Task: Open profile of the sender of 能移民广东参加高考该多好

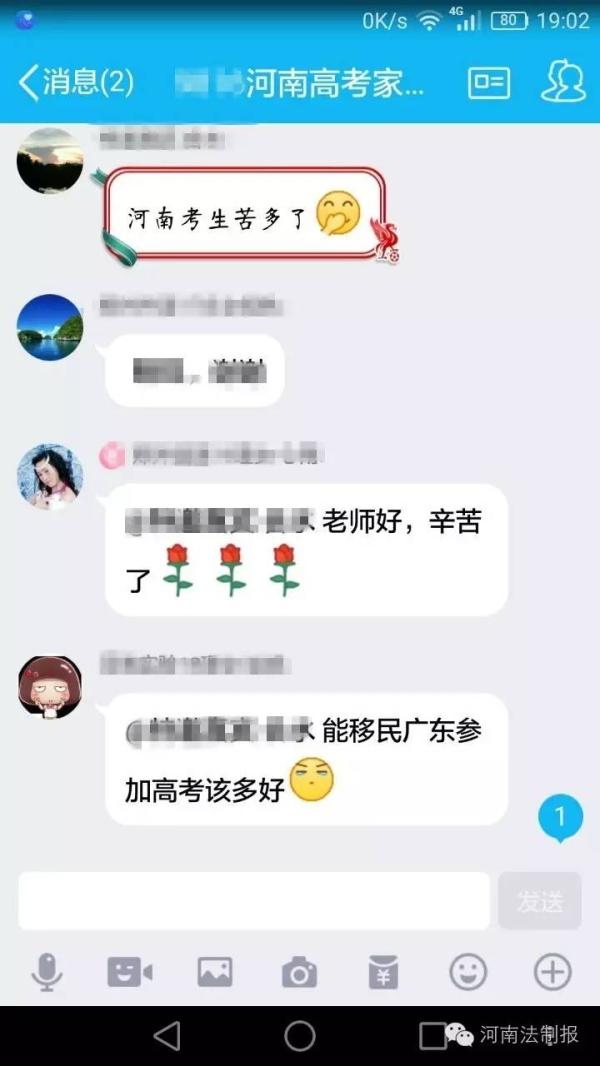Action: pos(50,687)
